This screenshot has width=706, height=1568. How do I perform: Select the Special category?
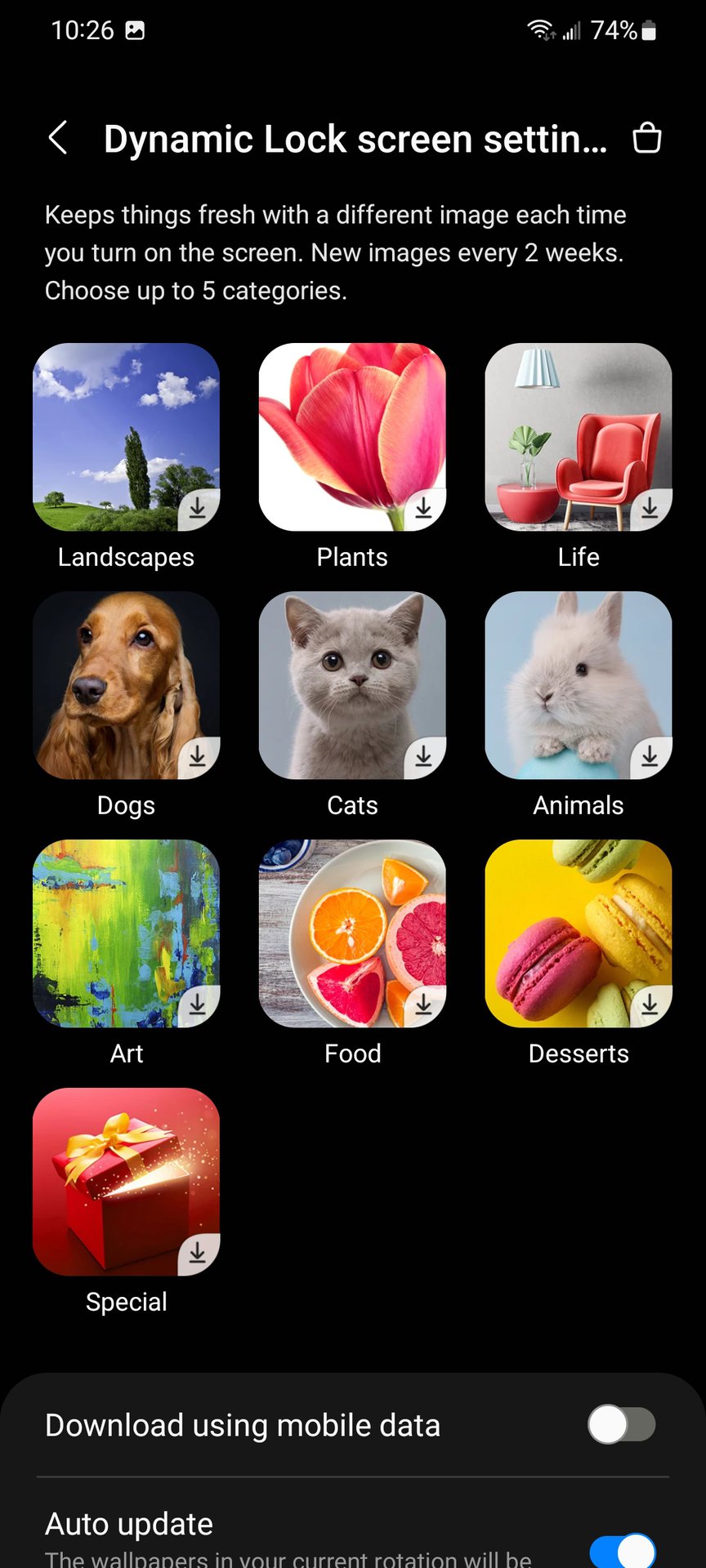126,1183
